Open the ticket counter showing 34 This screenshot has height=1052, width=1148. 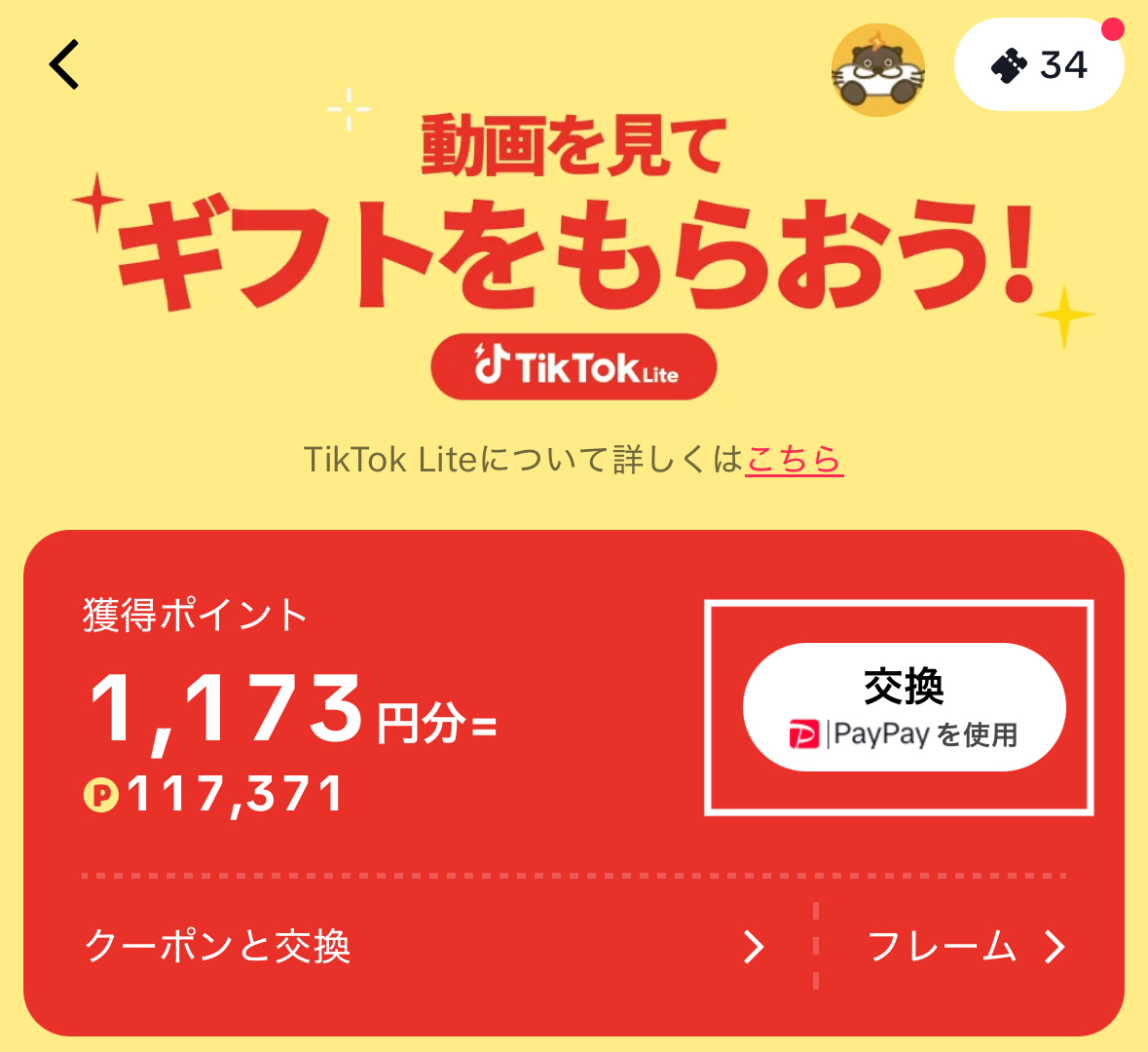pyautogui.click(x=1038, y=65)
